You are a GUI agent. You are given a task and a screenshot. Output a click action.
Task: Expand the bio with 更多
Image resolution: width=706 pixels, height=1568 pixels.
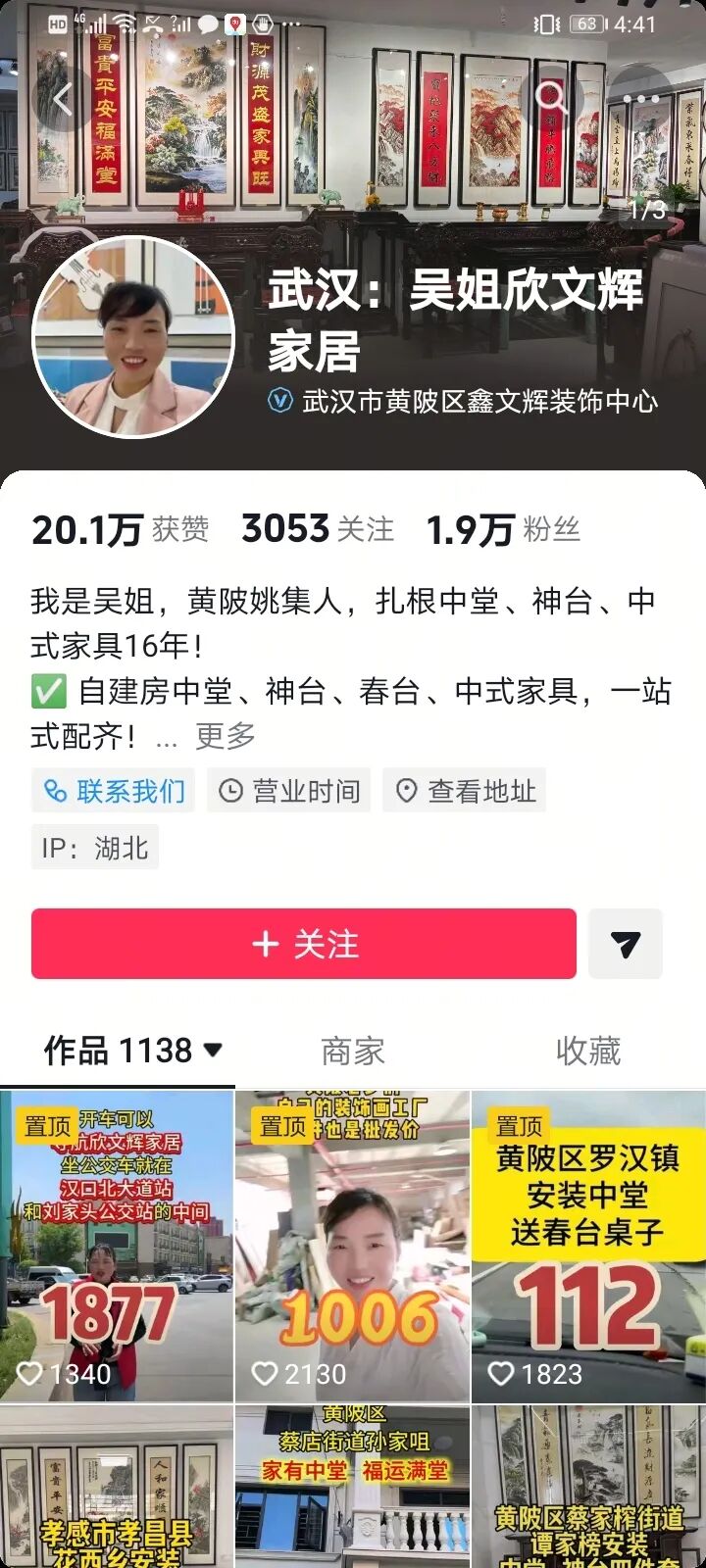click(224, 737)
